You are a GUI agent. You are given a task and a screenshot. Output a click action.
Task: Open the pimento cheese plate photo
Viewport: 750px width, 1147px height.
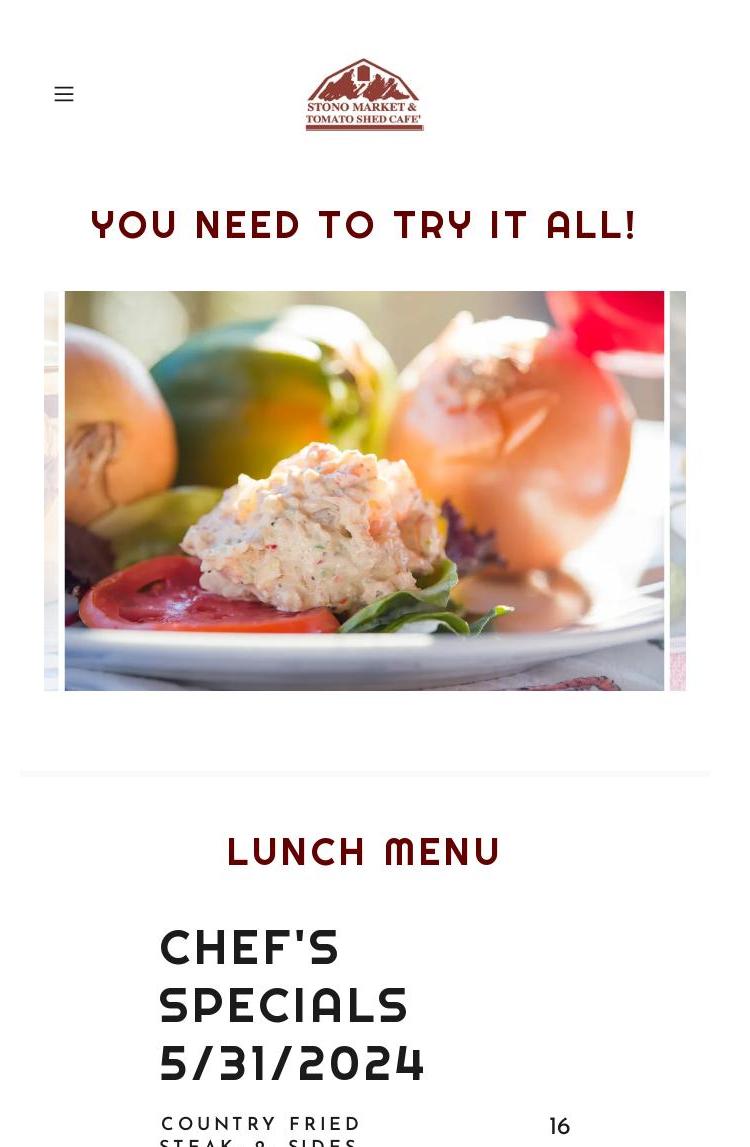tap(364, 490)
